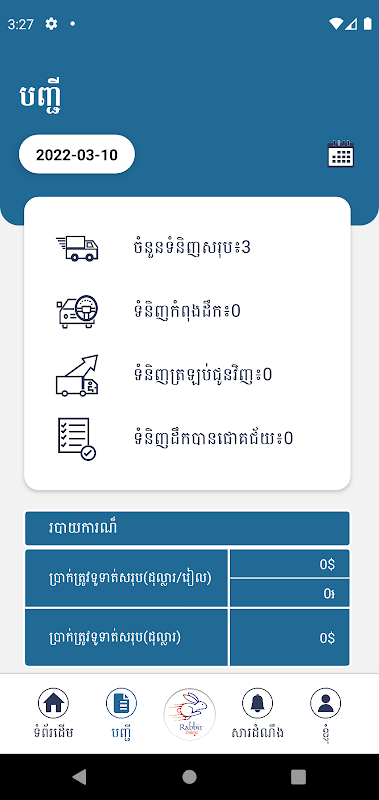Screen dimensions: 379x800
Task: Tap the 2022-03-10 date button
Action: pos(77,155)
